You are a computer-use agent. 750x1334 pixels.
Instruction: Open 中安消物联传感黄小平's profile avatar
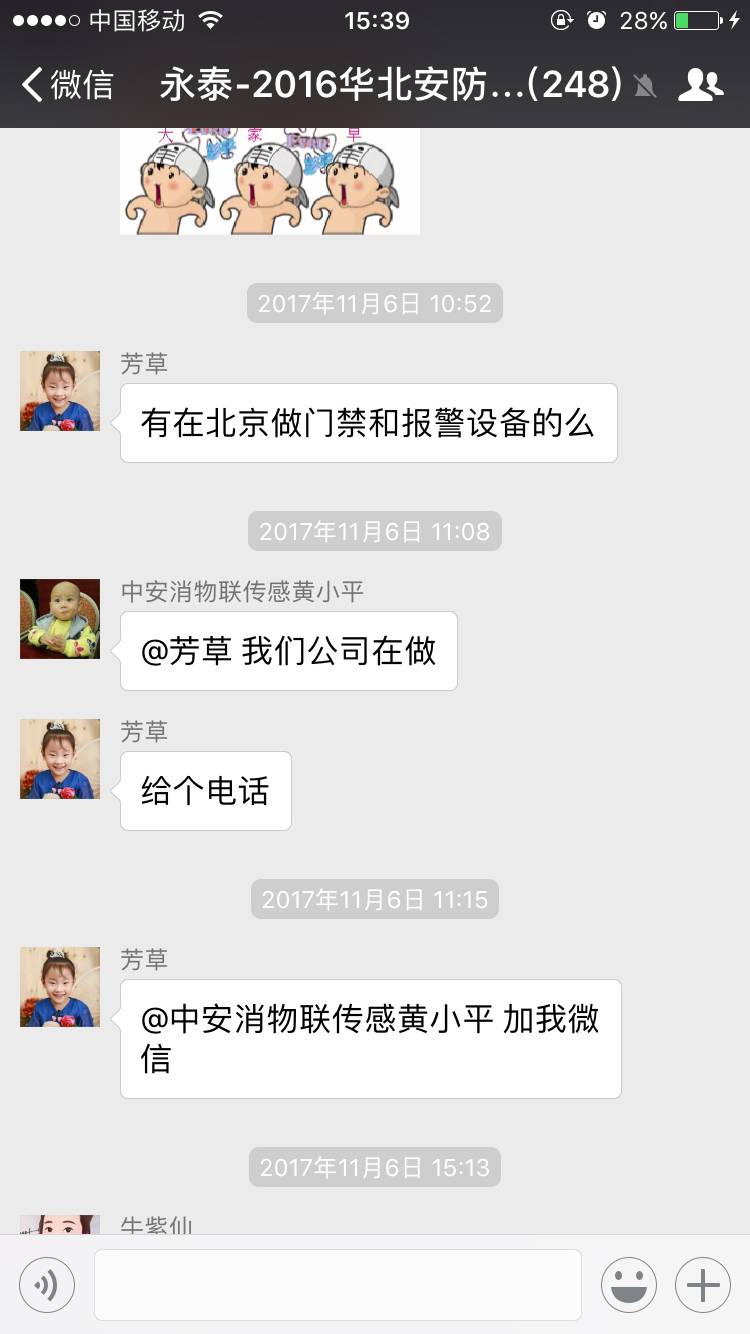point(60,618)
